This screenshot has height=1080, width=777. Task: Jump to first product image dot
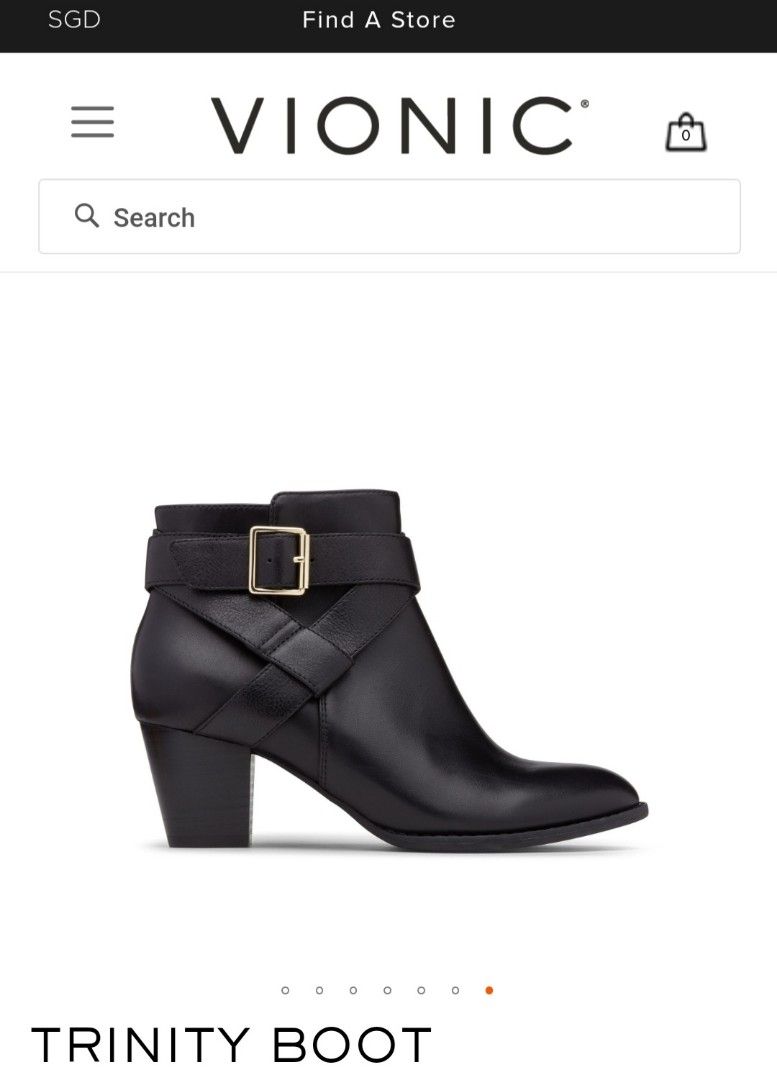click(x=286, y=990)
